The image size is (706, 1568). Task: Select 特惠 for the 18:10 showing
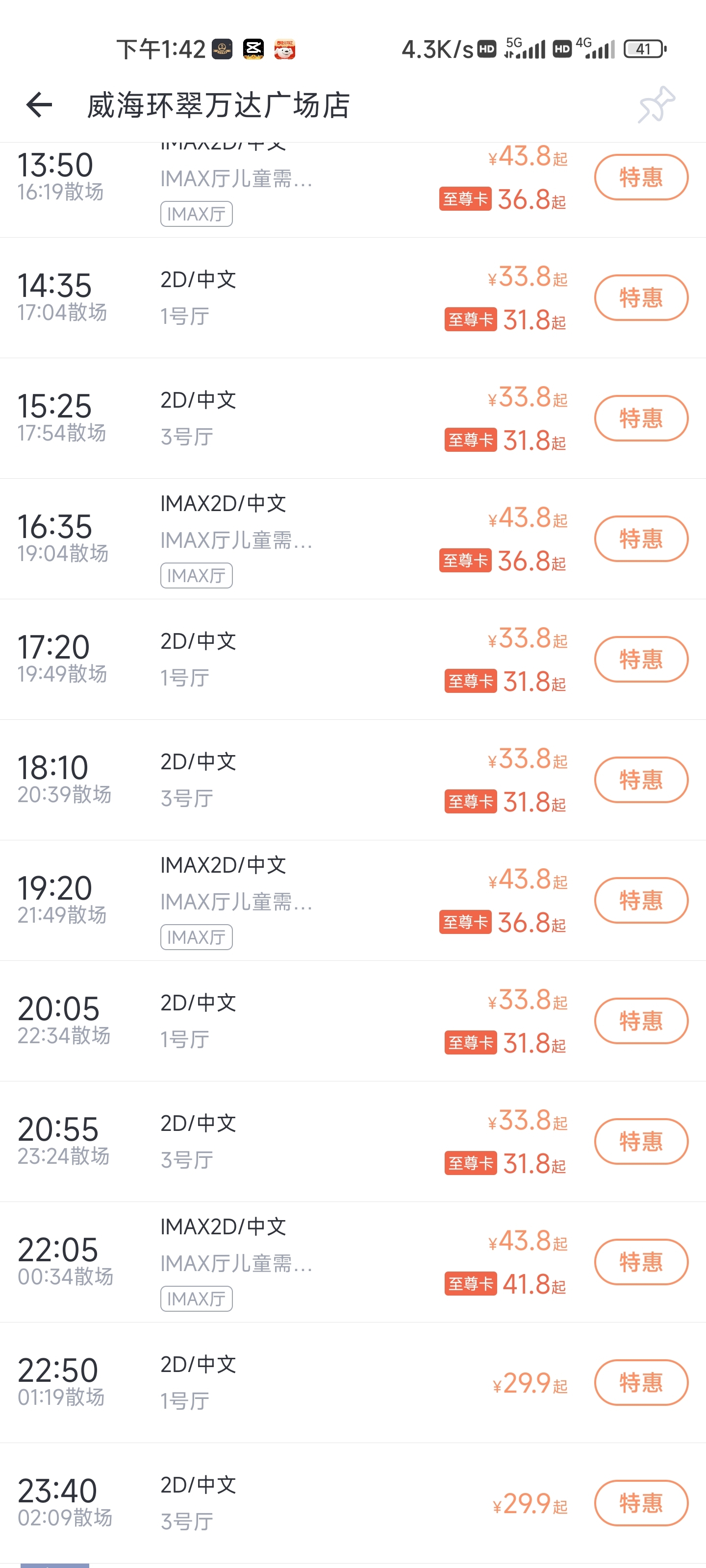point(641,780)
